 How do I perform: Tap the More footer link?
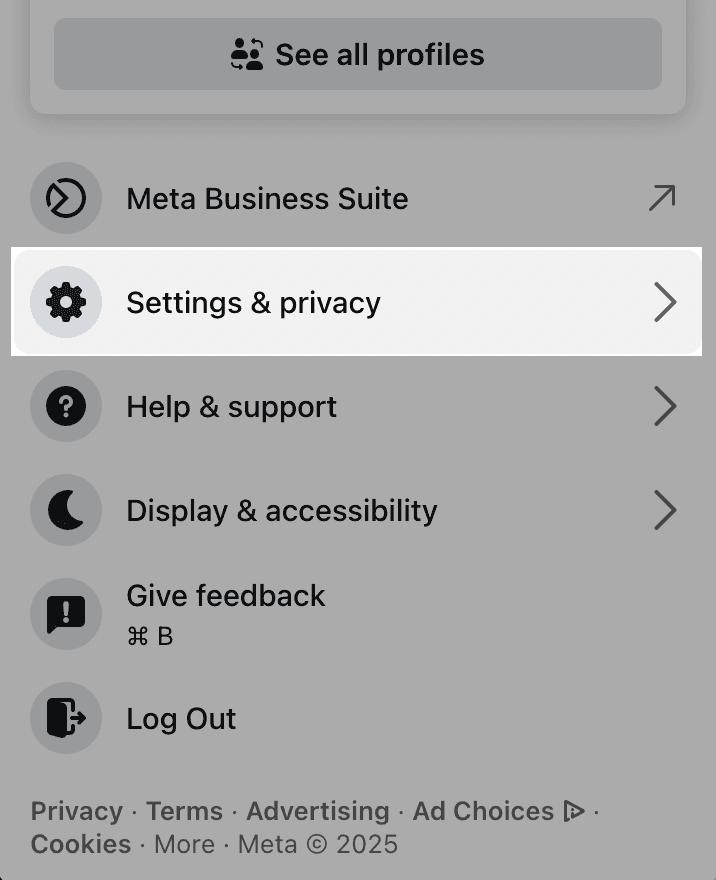pos(184,844)
